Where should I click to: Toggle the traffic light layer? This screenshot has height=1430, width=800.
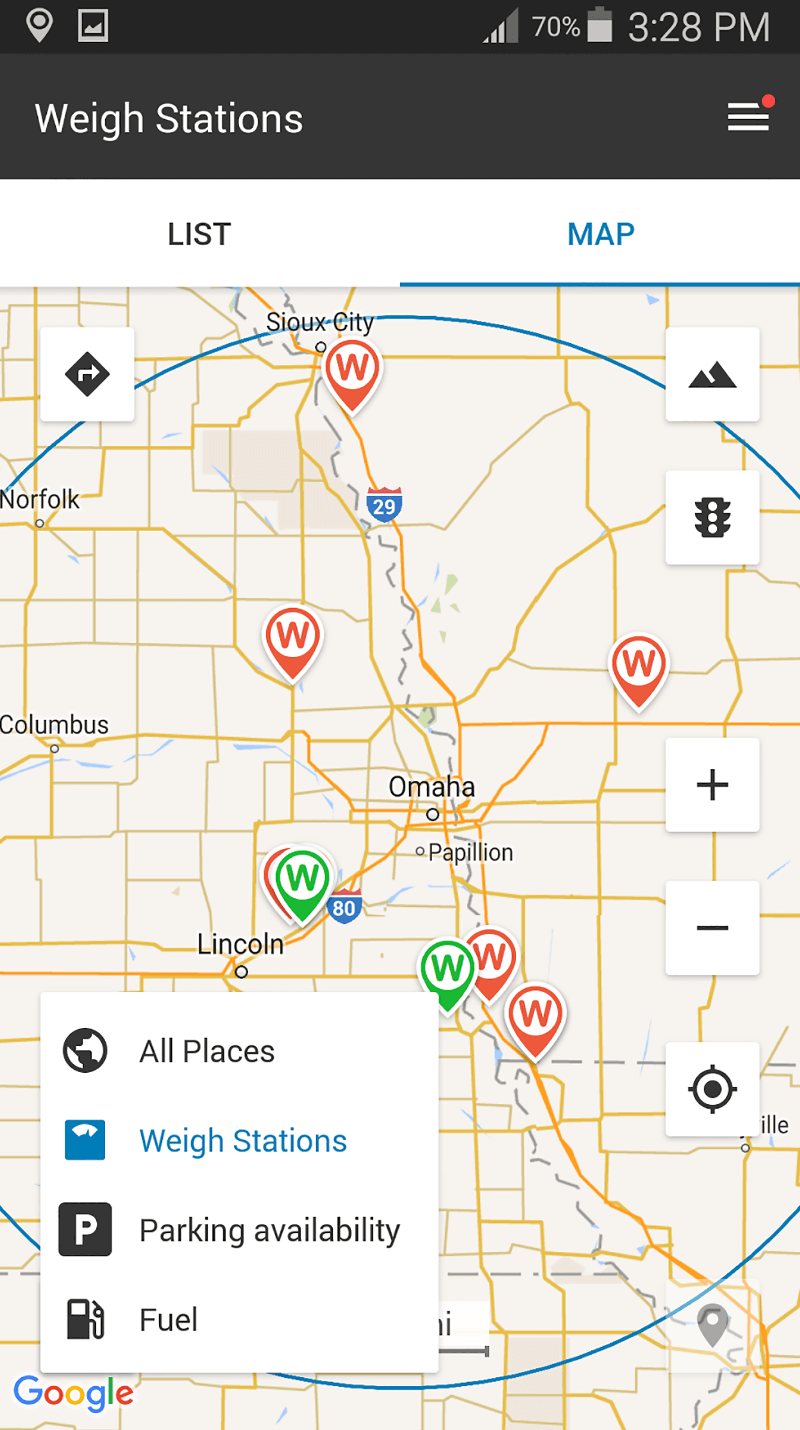point(712,517)
